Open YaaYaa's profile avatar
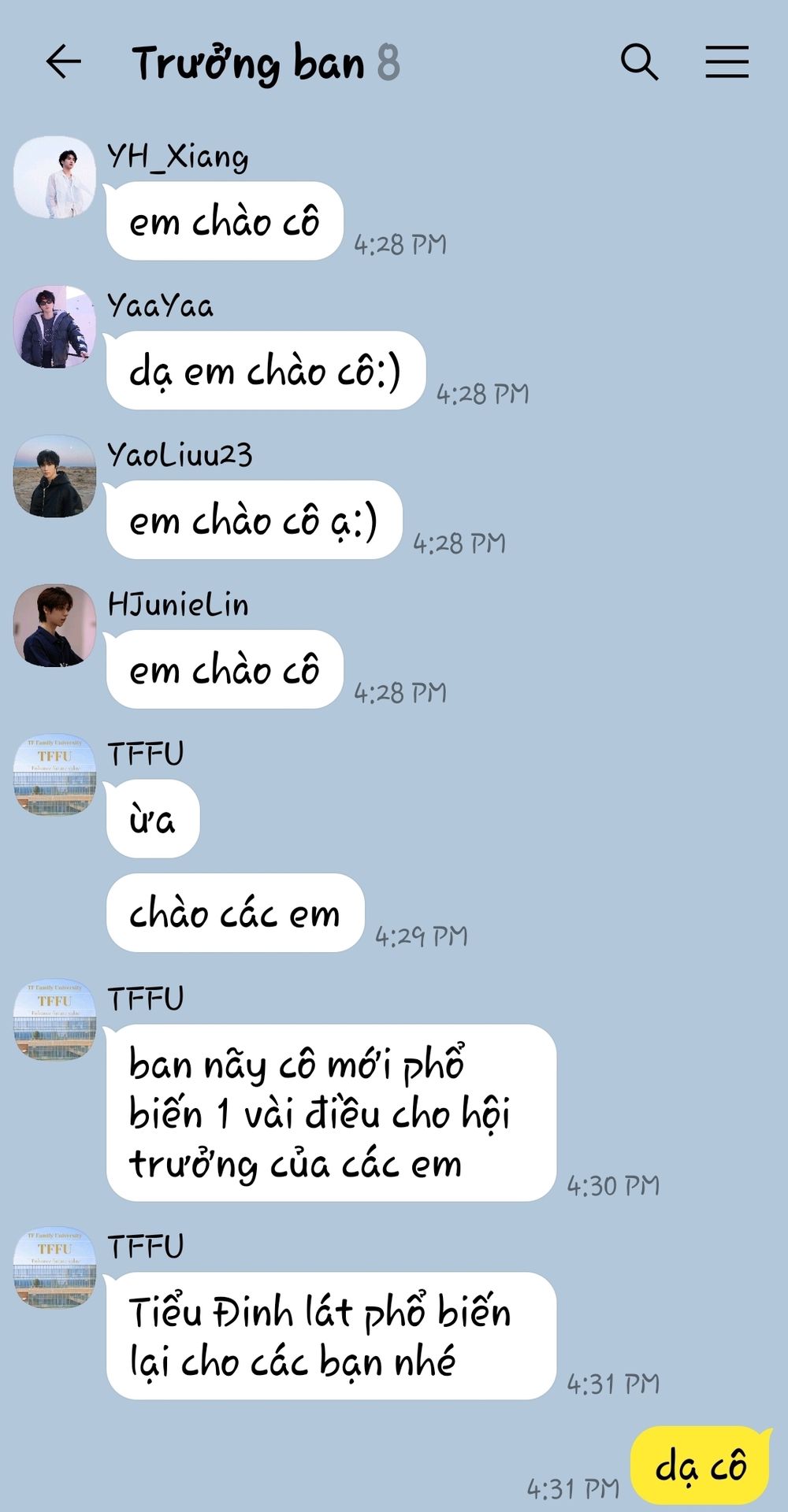788x1512 pixels. coord(54,327)
